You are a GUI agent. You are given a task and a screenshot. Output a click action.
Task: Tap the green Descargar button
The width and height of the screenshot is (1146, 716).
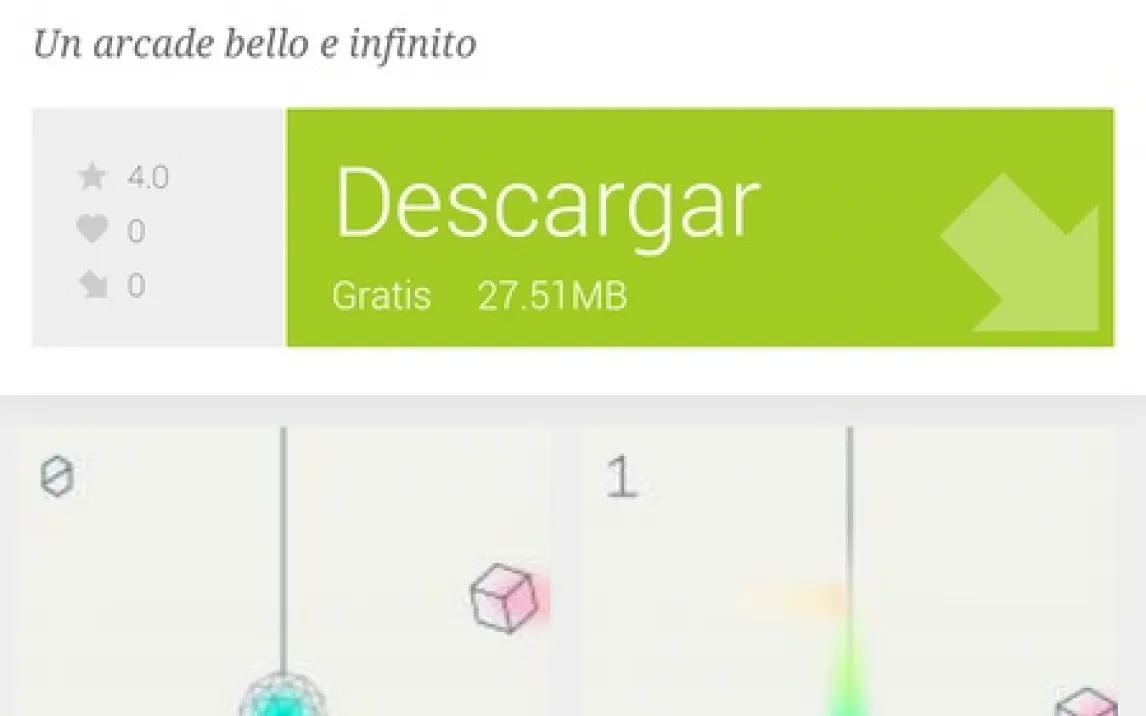click(699, 228)
